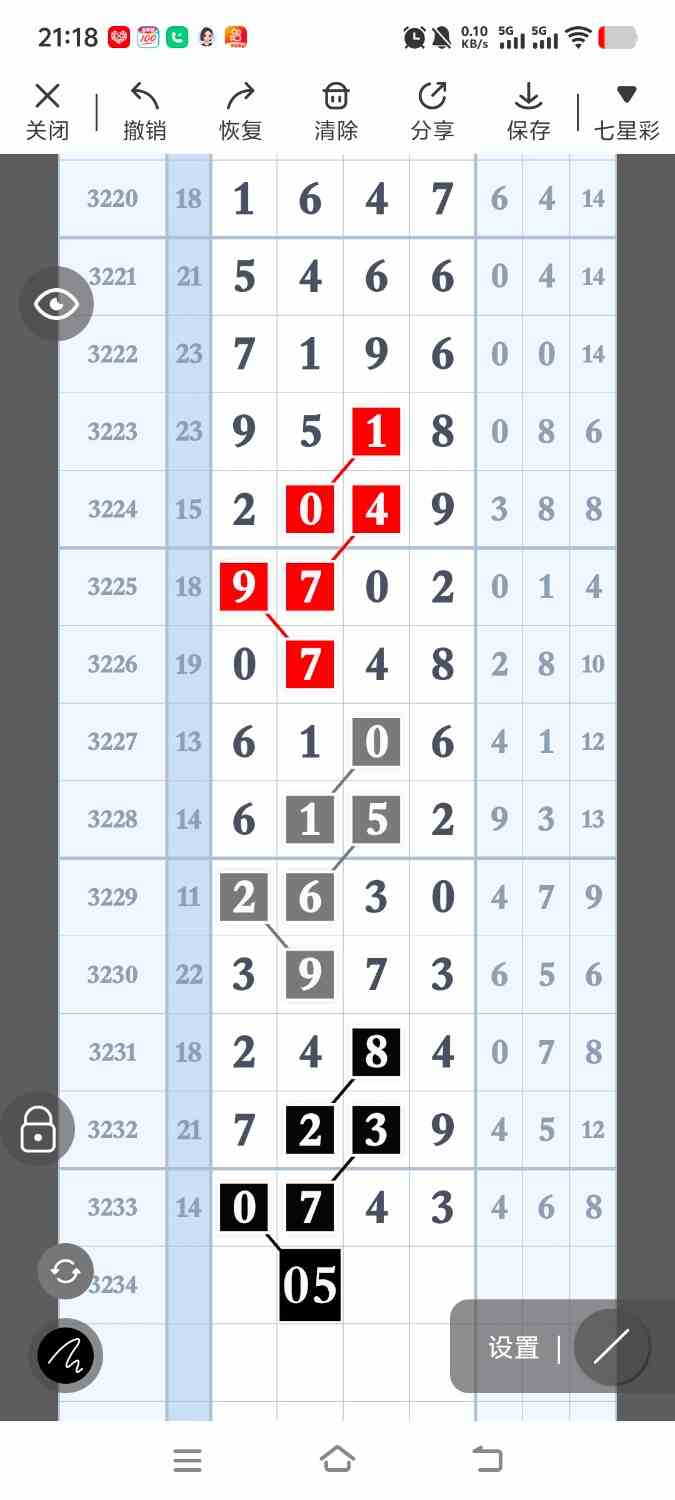Tap the system back button
Screen dimensions: 675x1500
click(487, 1460)
